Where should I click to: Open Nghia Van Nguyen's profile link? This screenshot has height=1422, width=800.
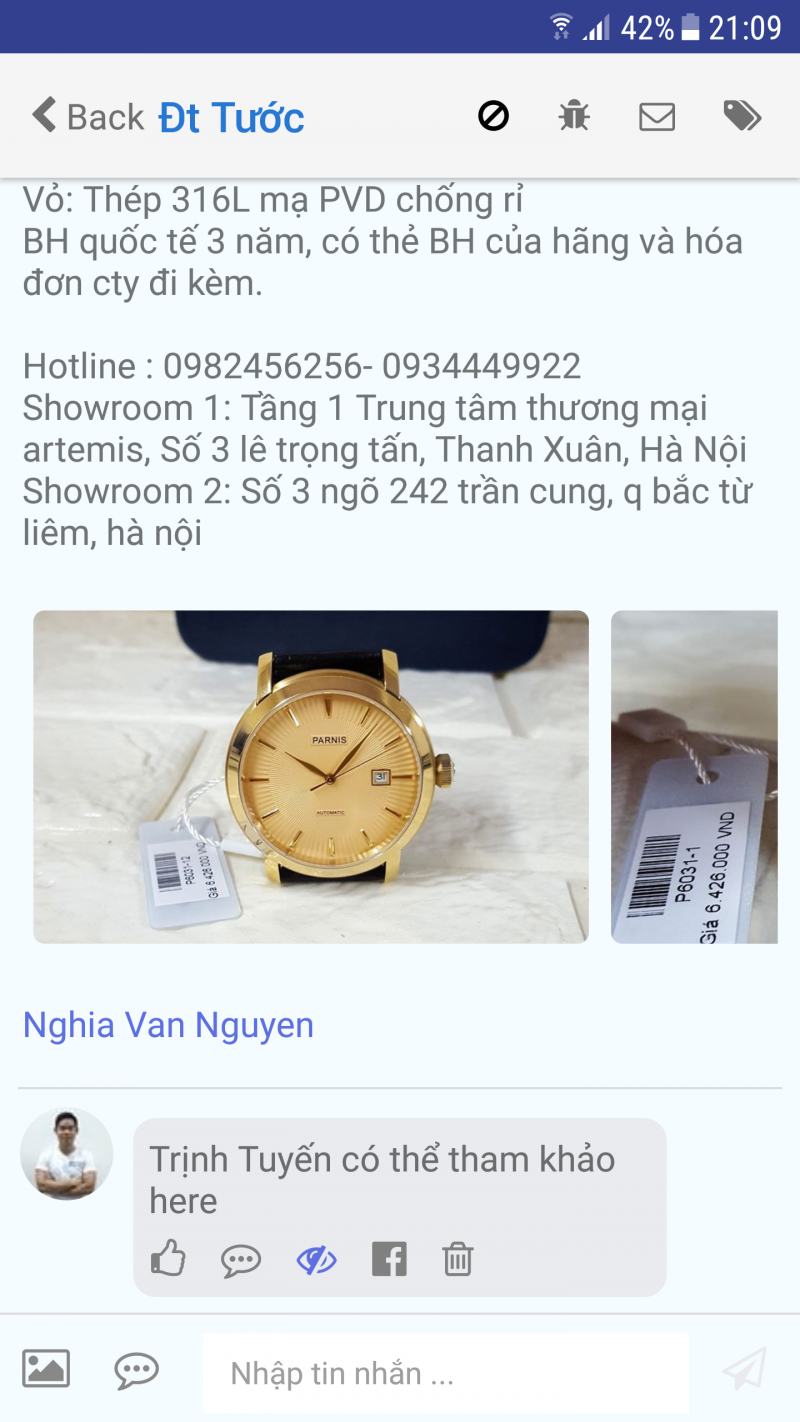pos(168,1025)
